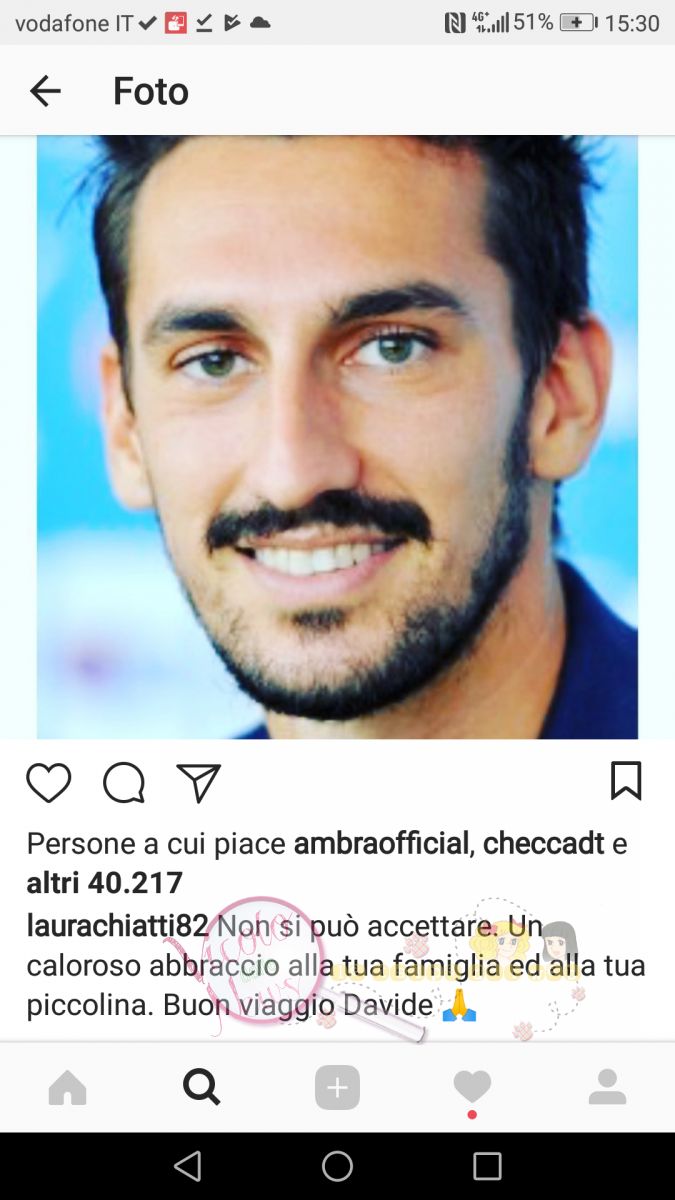Image resolution: width=675 pixels, height=1200 pixels.
Task: View the list of altri 40.217 likes
Action: click(x=104, y=883)
